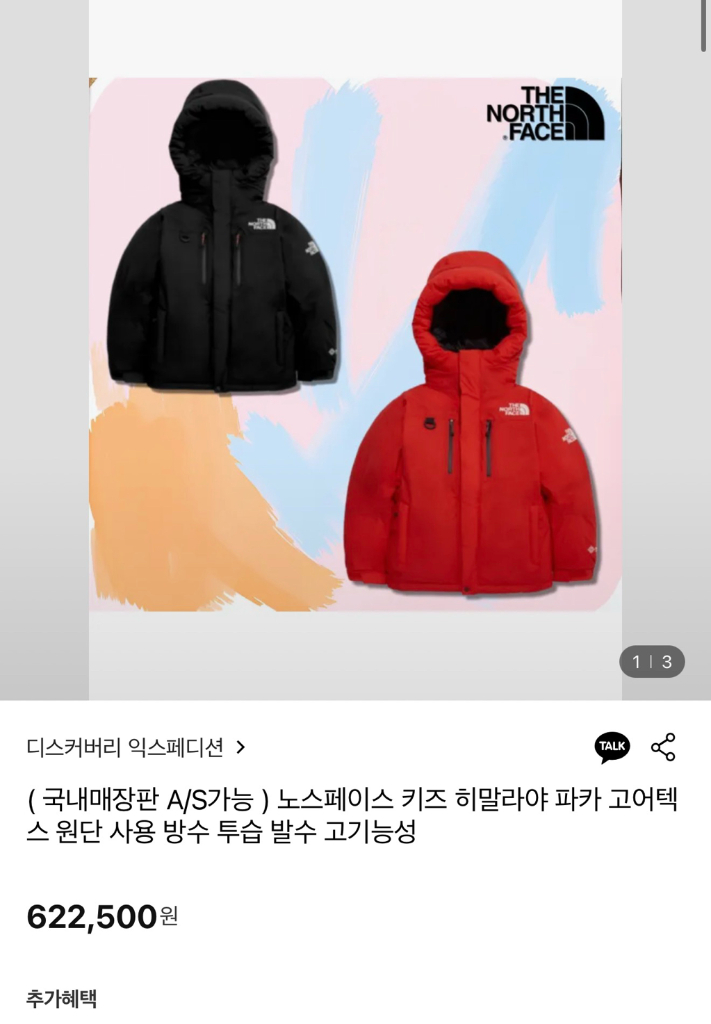Open the 디스커버리 익스페디션 store link
The height and width of the screenshot is (1024, 711).
[x=135, y=747]
